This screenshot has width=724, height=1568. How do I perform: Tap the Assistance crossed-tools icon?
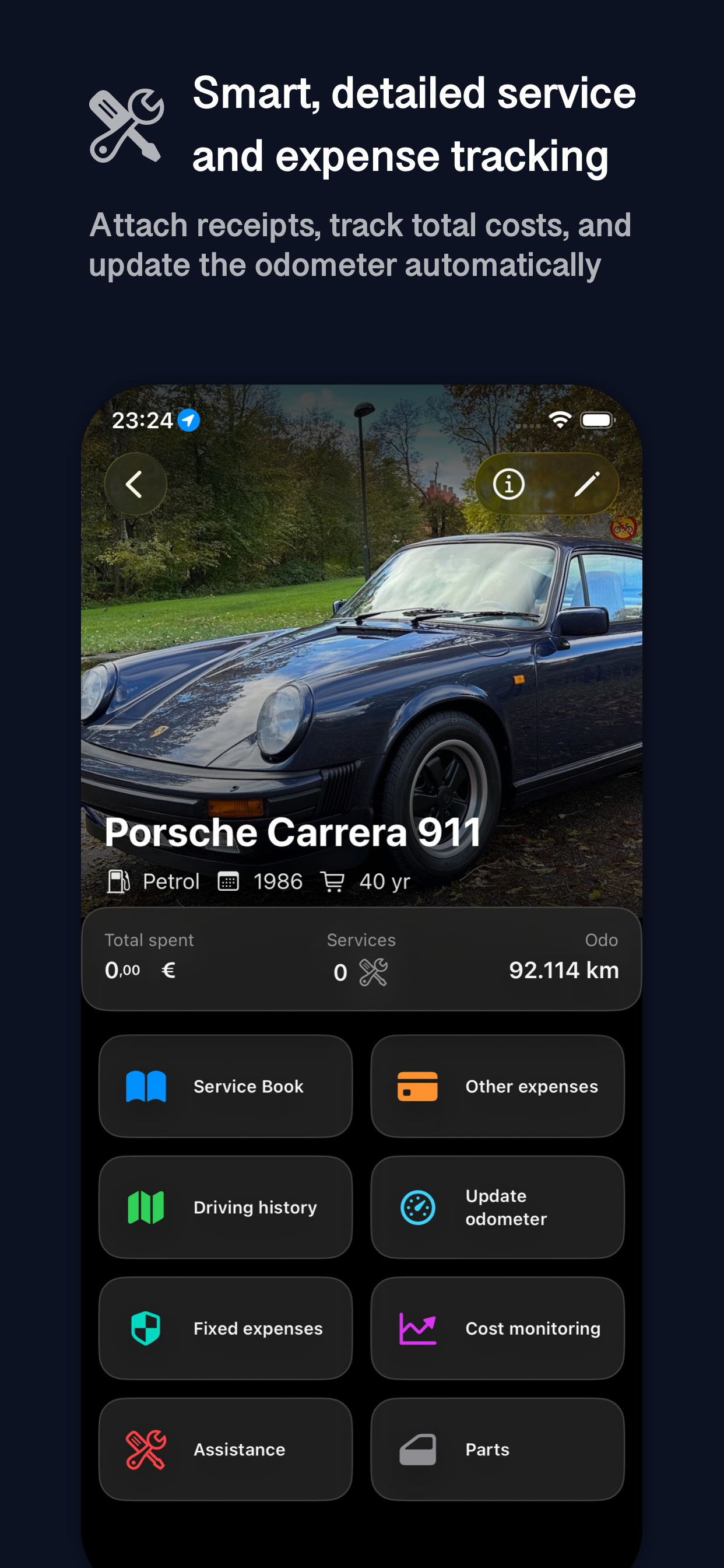(145, 1450)
